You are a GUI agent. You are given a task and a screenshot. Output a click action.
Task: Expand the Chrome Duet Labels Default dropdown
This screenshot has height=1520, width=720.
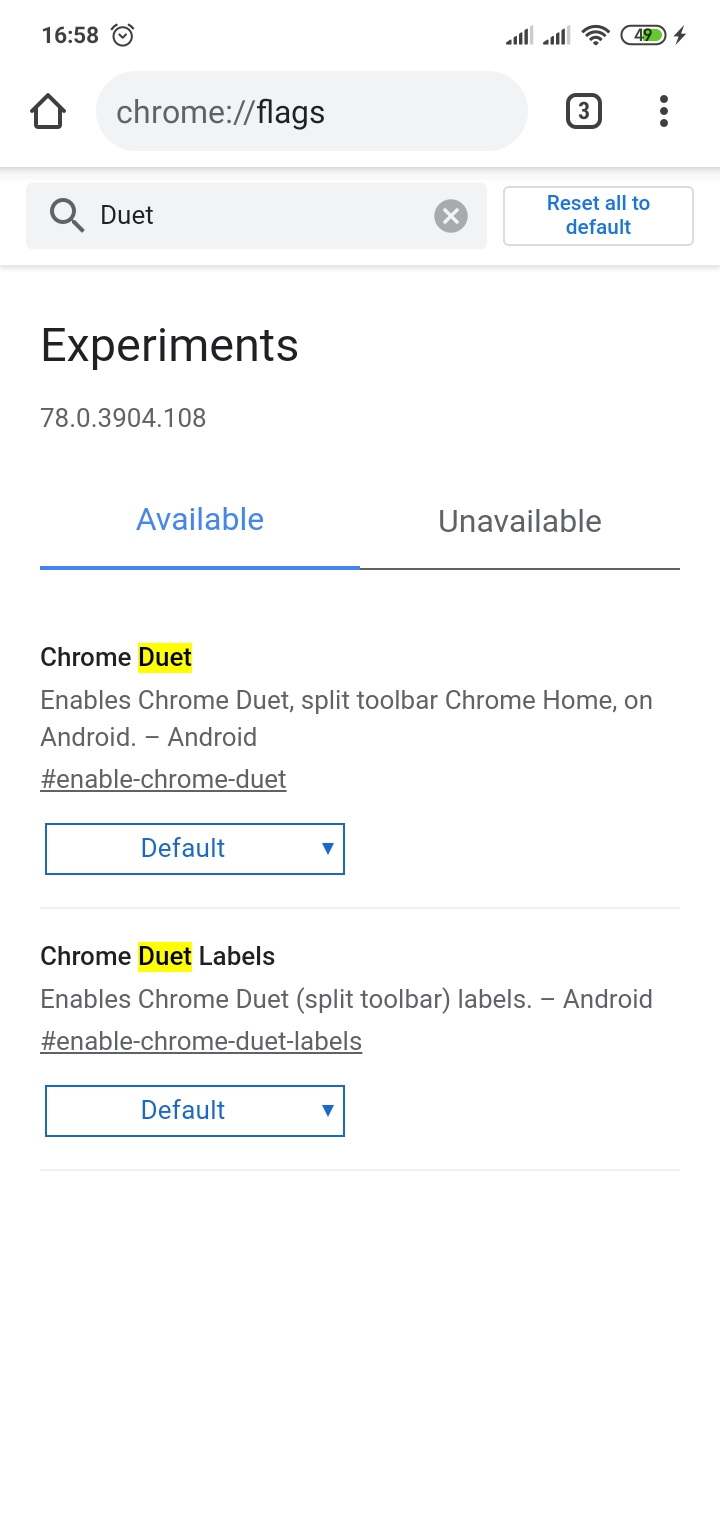(195, 1110)
